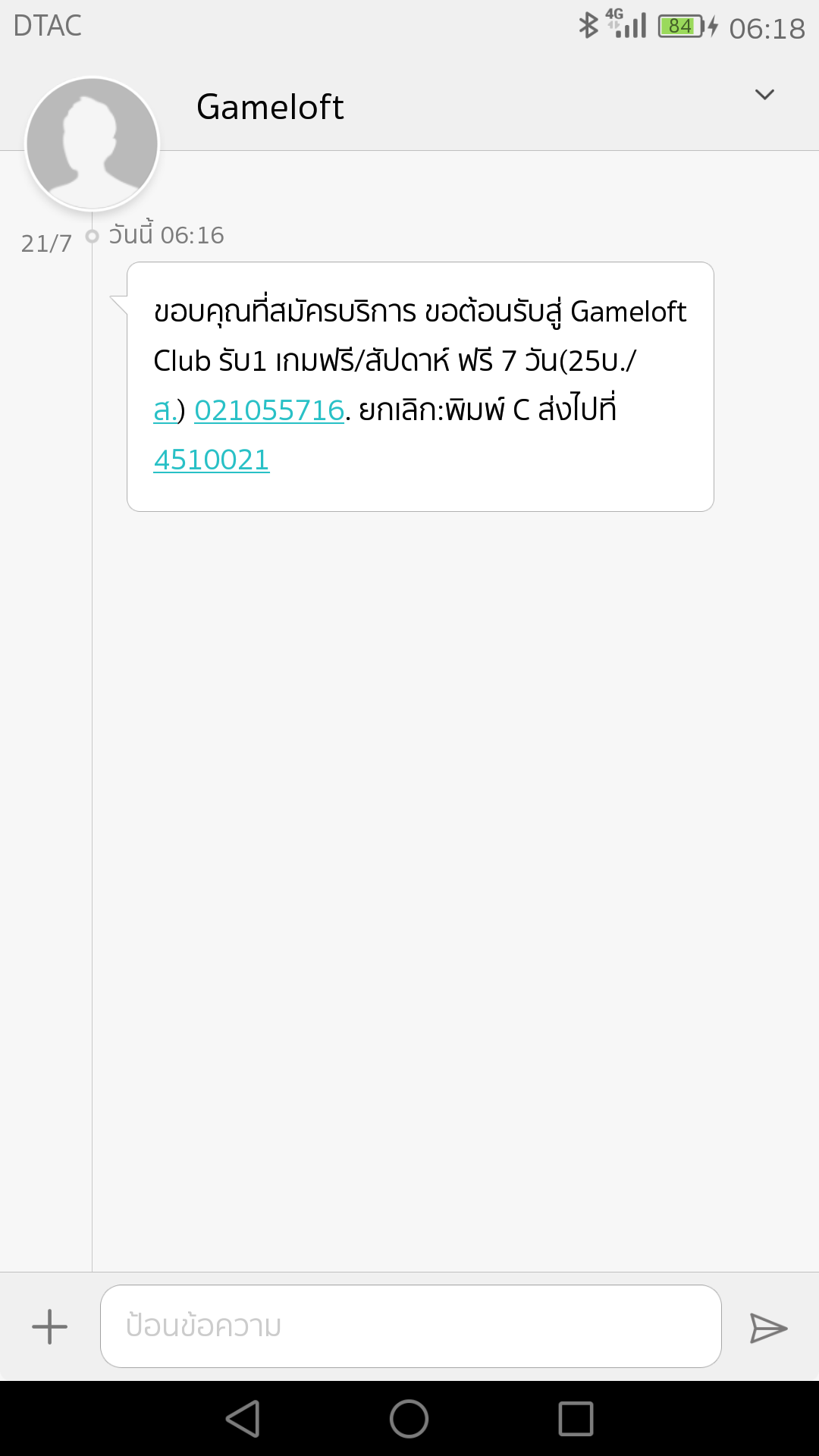Focus the message input field
This screenshot has width=819, height=1456.
[410, 1326]
